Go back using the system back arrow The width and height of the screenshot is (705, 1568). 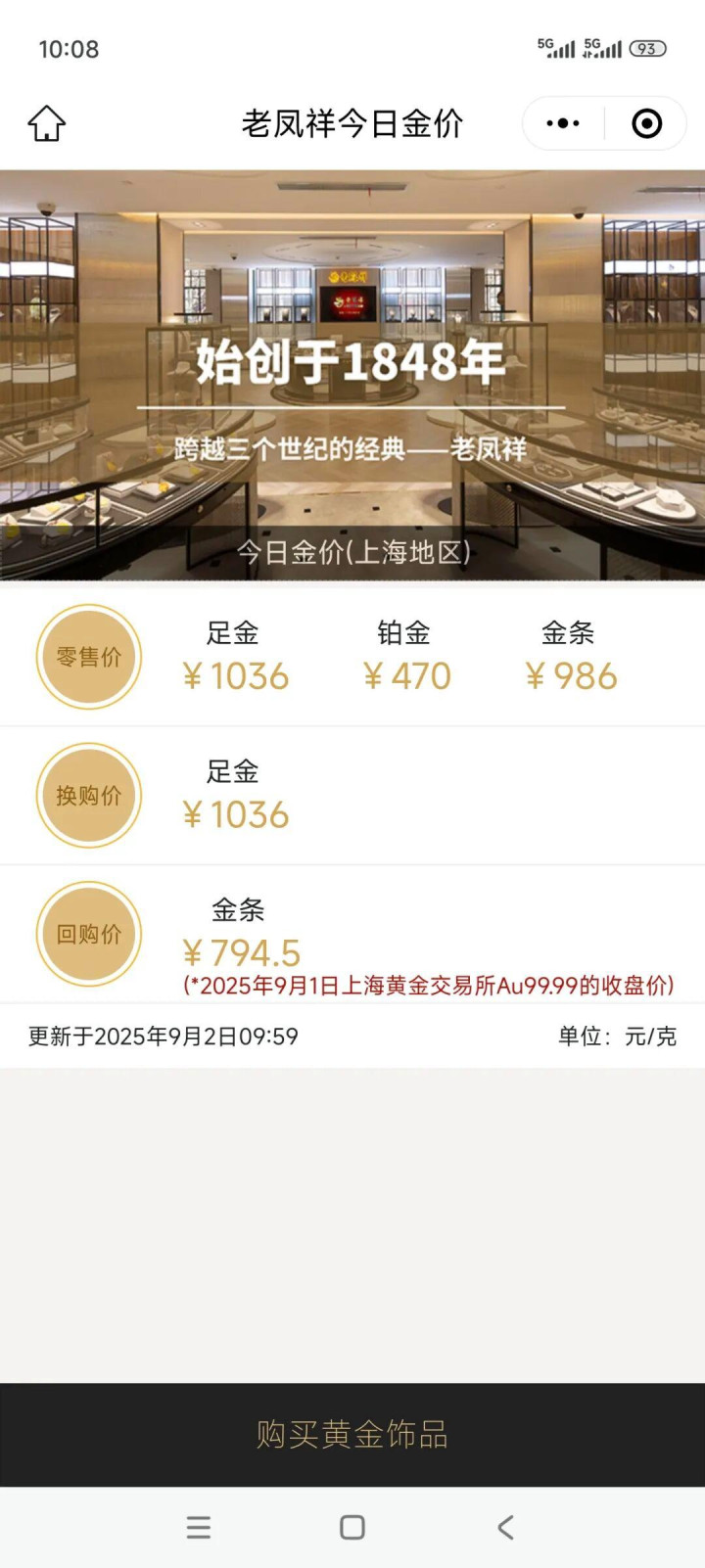pos(505,1527)
